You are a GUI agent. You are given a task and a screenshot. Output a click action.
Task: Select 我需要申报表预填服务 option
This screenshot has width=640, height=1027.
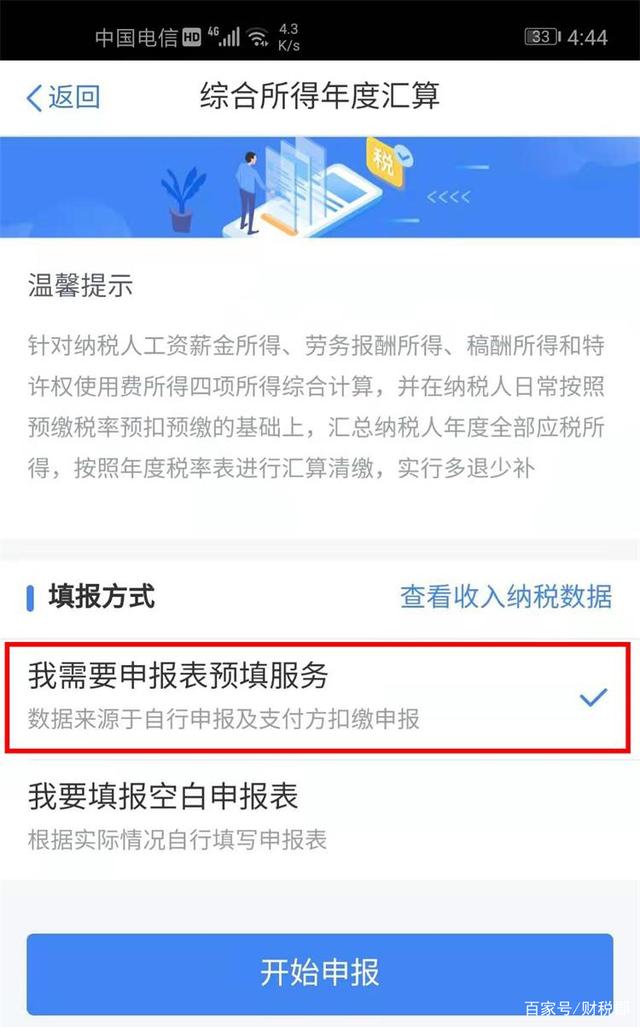(320, 696)
